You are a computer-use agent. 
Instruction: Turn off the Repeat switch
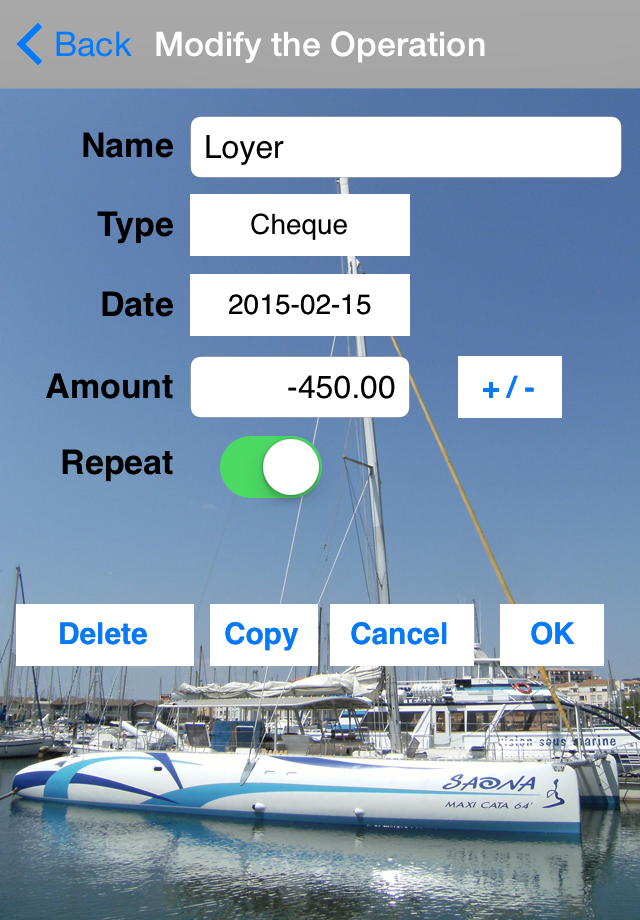click(x=270, y=466)
